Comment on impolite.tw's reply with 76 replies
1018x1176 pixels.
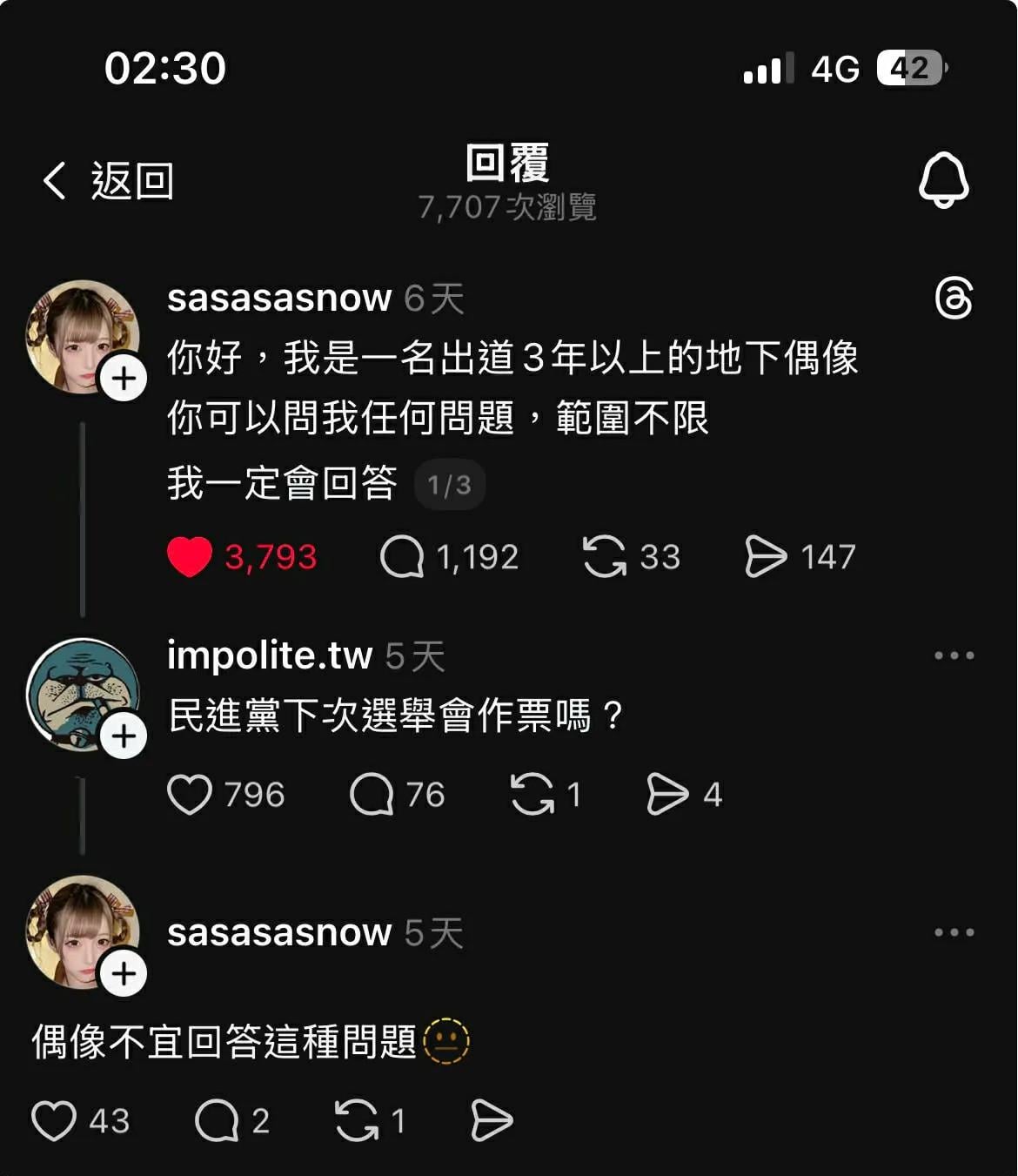[x=372, y=795]
